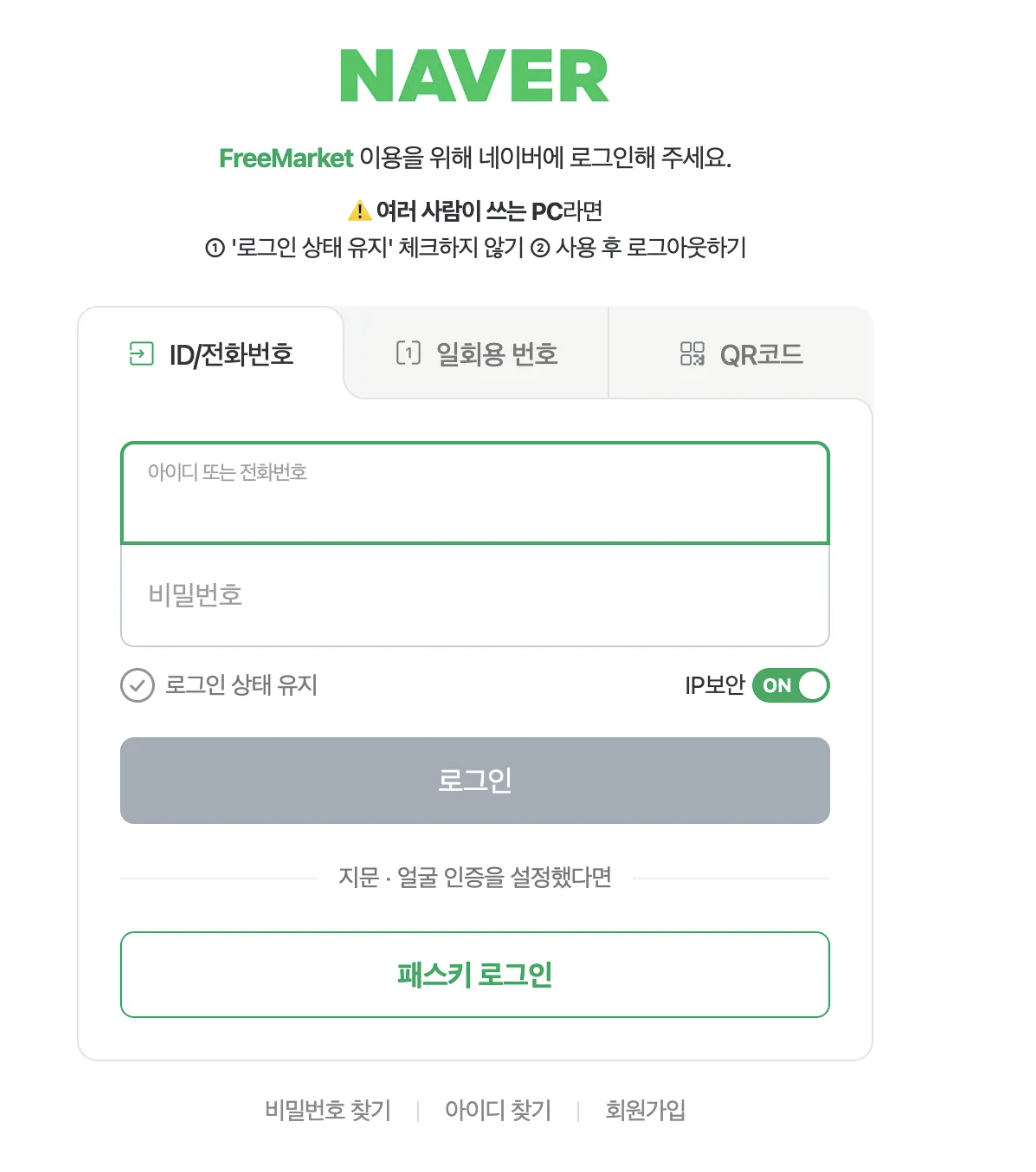1036x1172 pixels.
Task: Switch to the QR코드 tab
Action: pos(741,354)
